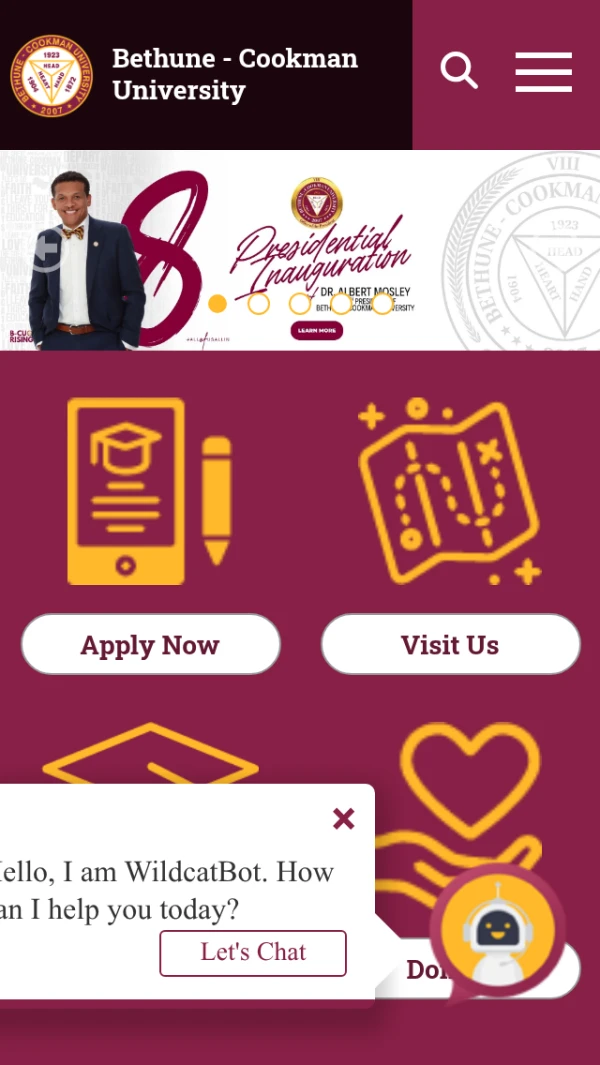600x1065 pixels.
Task: Close the WildcatBot greeting popup
Action: click(x=343, y=820)
